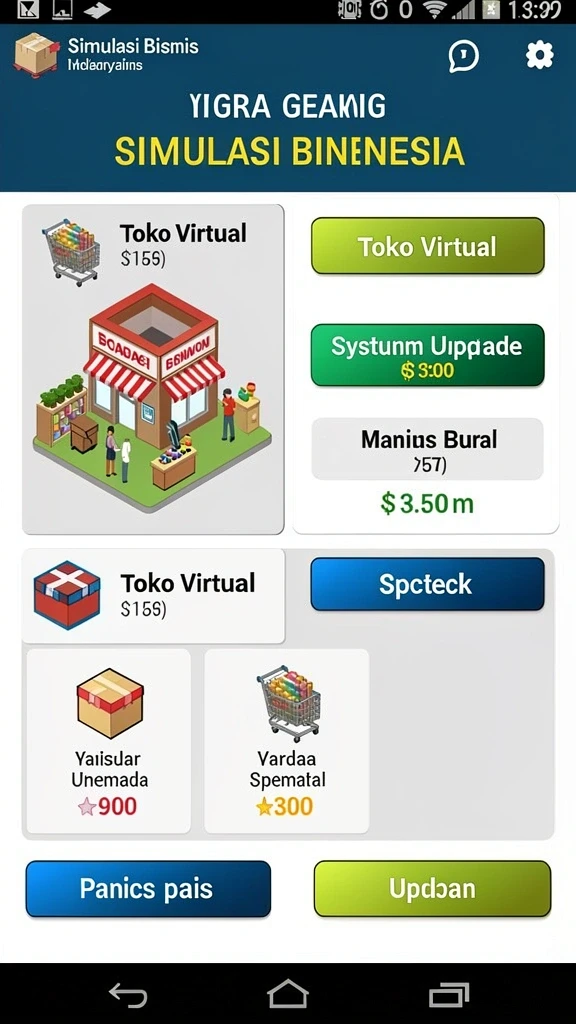Tap the Updoan button
This screenshot has height=1024, width=576.
coord(432,889)
